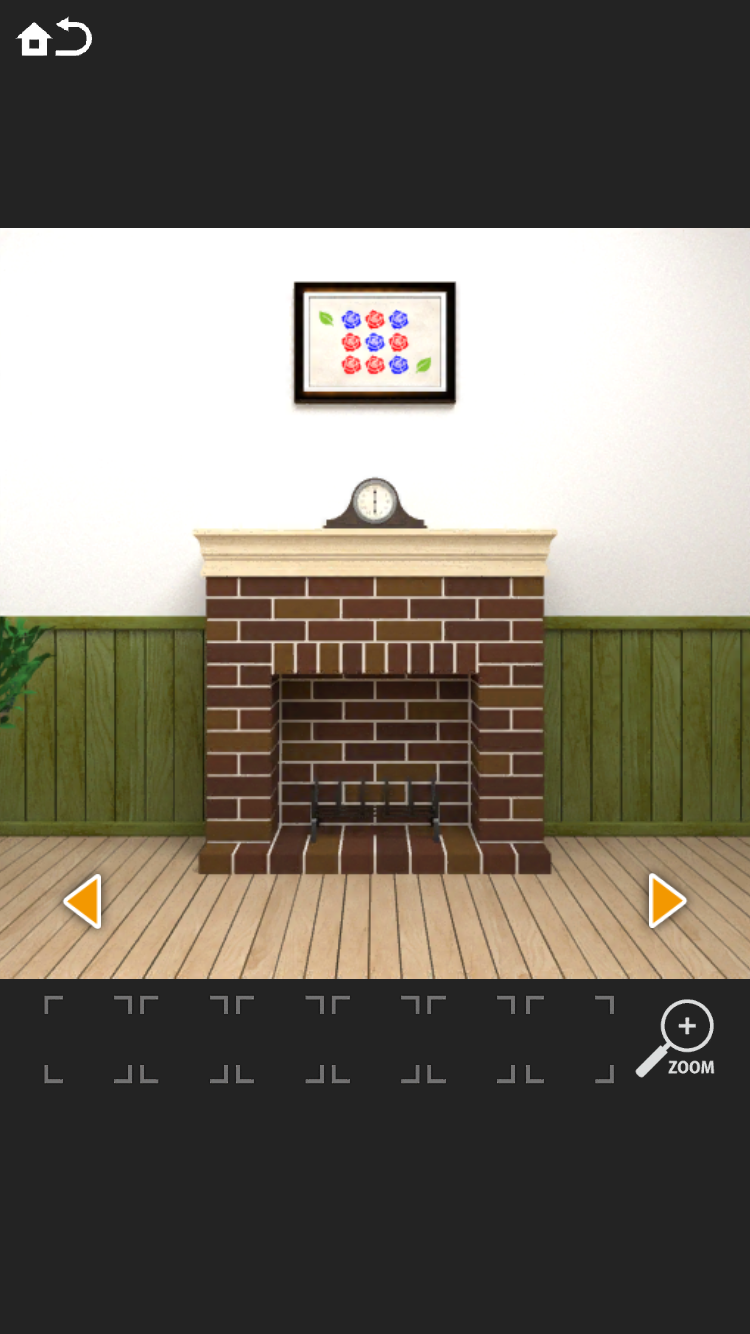Viewport: 750px width, 1334px height.
Task: Examine the framed roses picture
Action: 375,343
